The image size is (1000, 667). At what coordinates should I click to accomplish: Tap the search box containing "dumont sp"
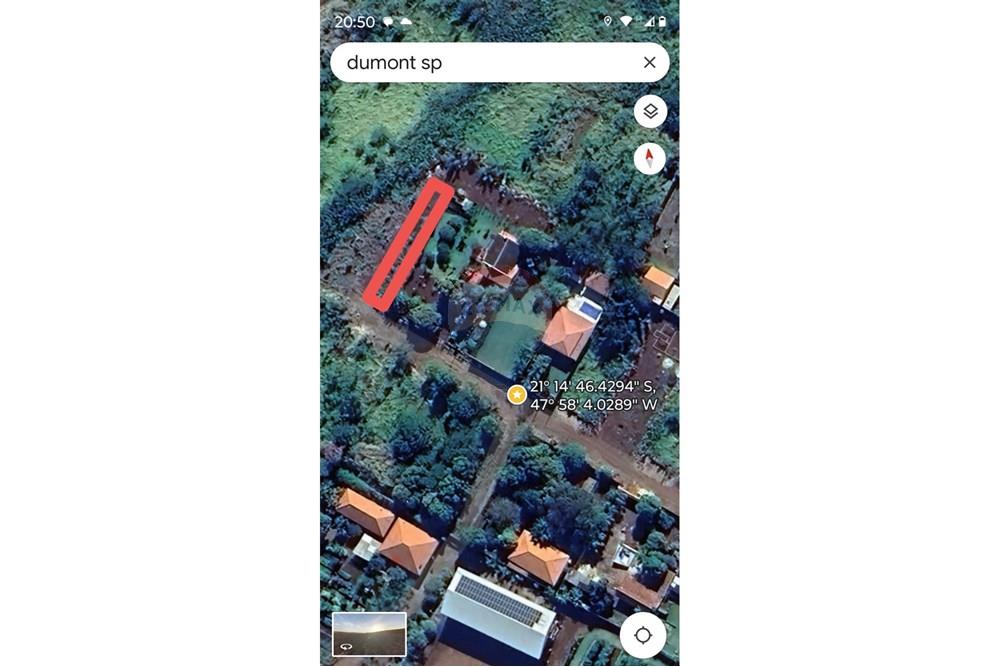(x=480, y=63)
